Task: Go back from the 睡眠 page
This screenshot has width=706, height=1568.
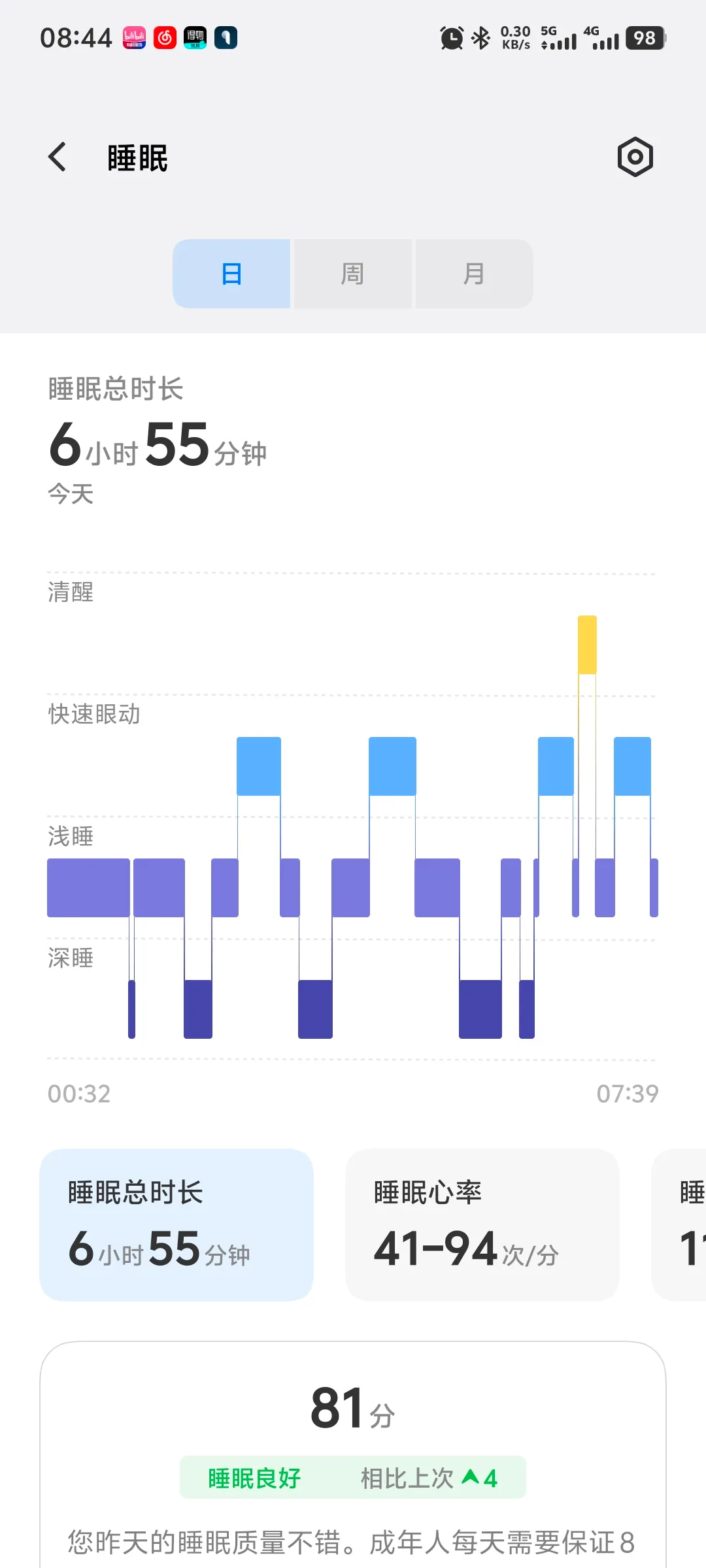Action: [x=58, y=157]
